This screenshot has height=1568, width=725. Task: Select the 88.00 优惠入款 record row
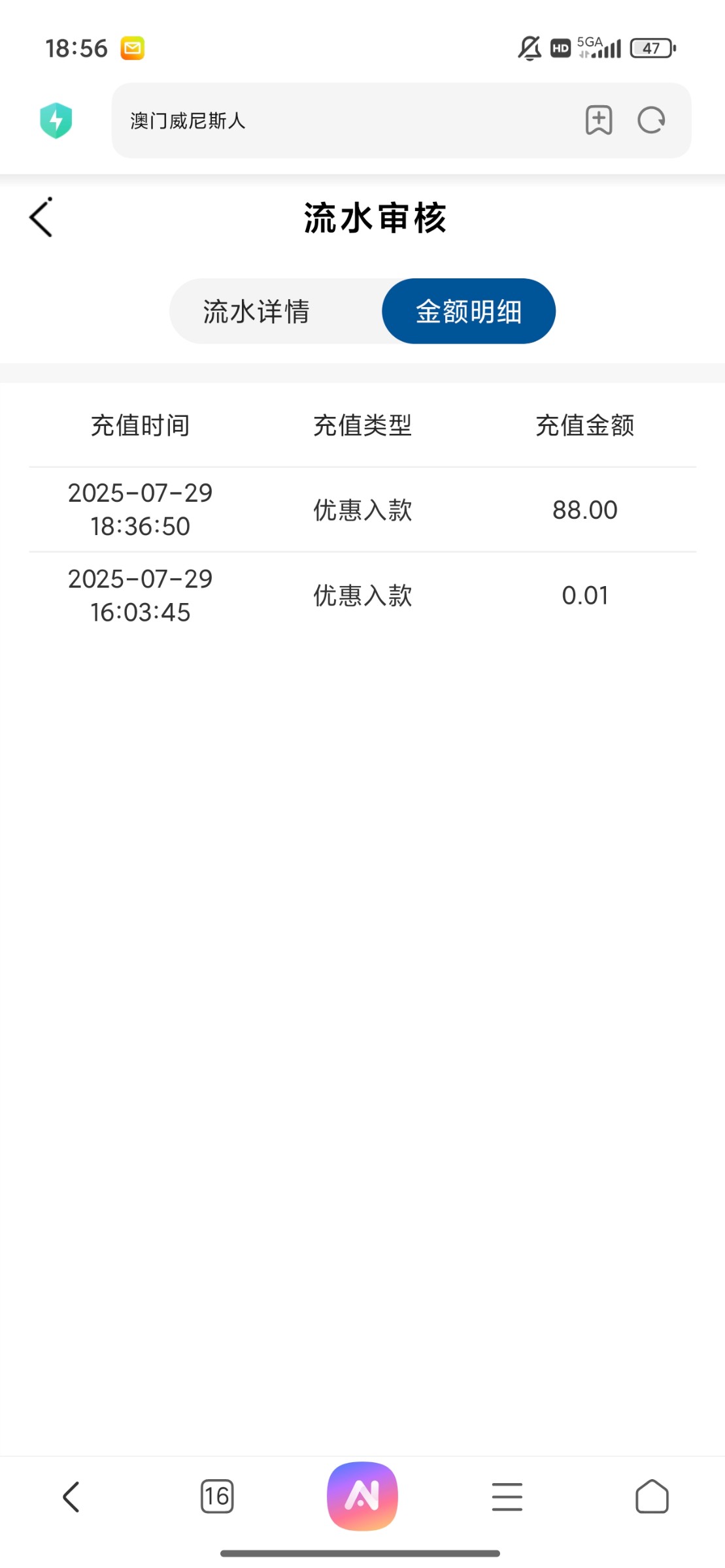tap(362, 510)
